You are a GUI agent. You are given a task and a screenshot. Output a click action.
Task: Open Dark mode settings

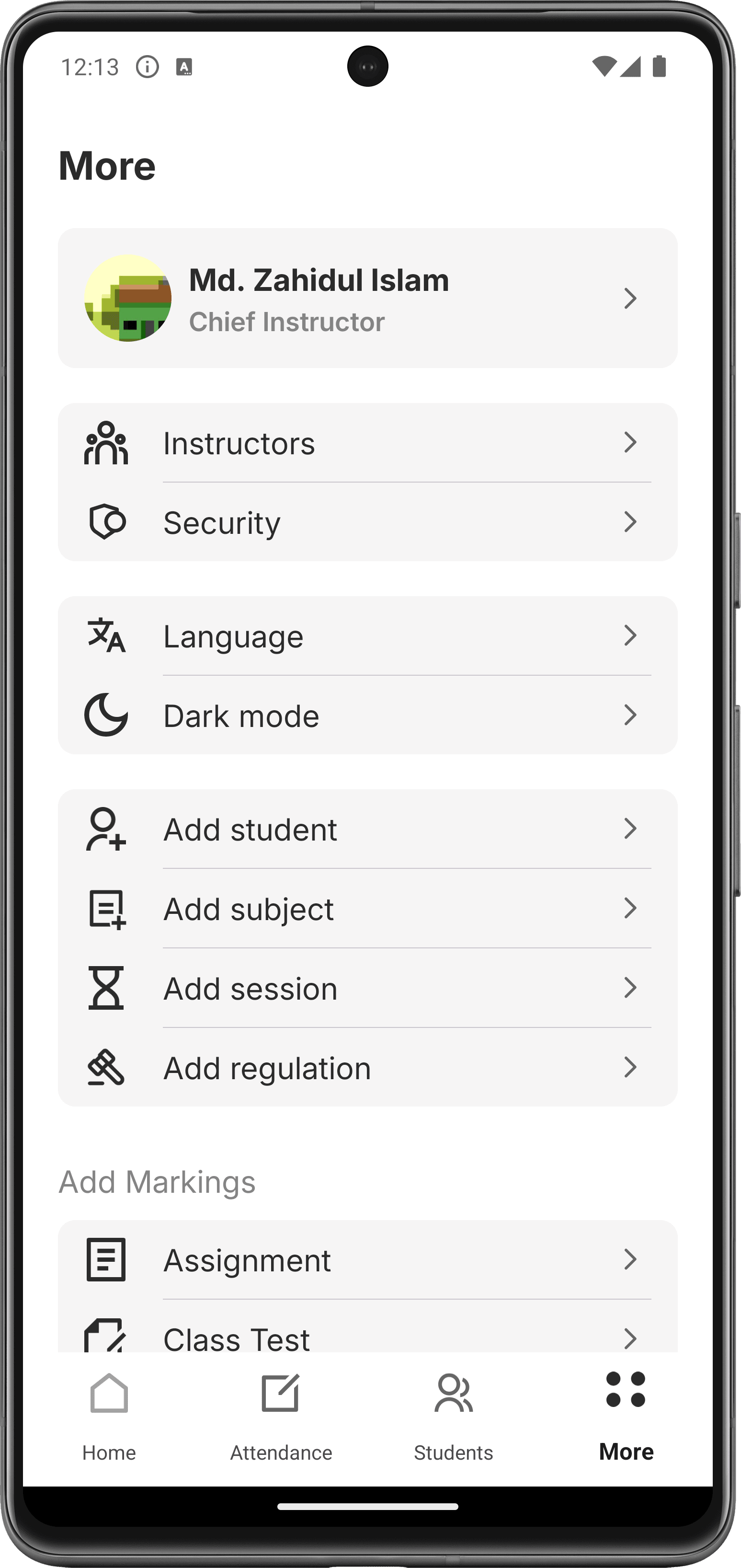tap(367, 715)
